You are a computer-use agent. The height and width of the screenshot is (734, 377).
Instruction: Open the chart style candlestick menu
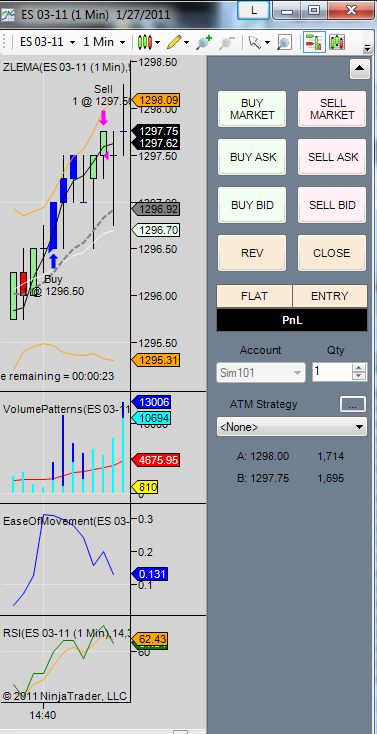(148, 42)
